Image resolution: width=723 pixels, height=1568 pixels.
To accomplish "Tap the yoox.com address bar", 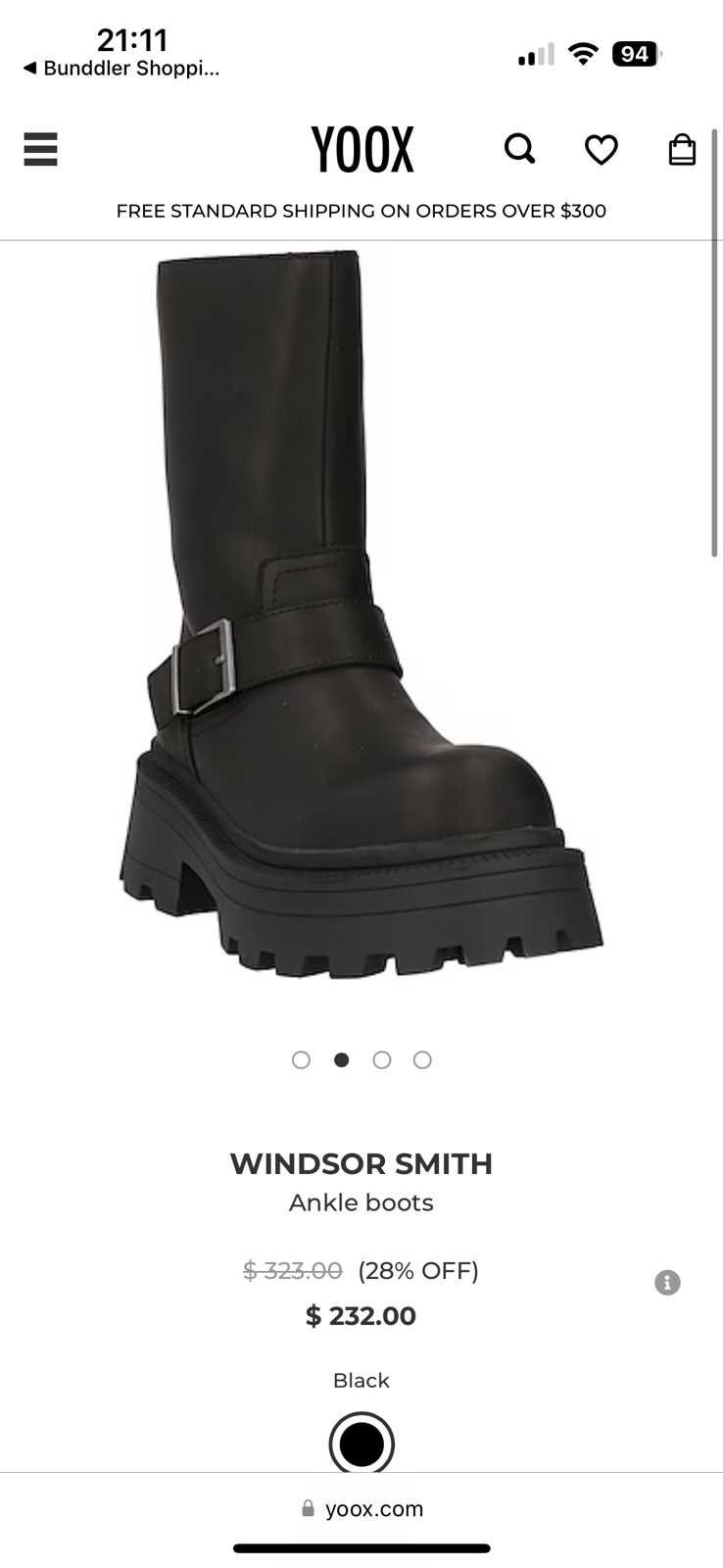I will point(361,1508).
